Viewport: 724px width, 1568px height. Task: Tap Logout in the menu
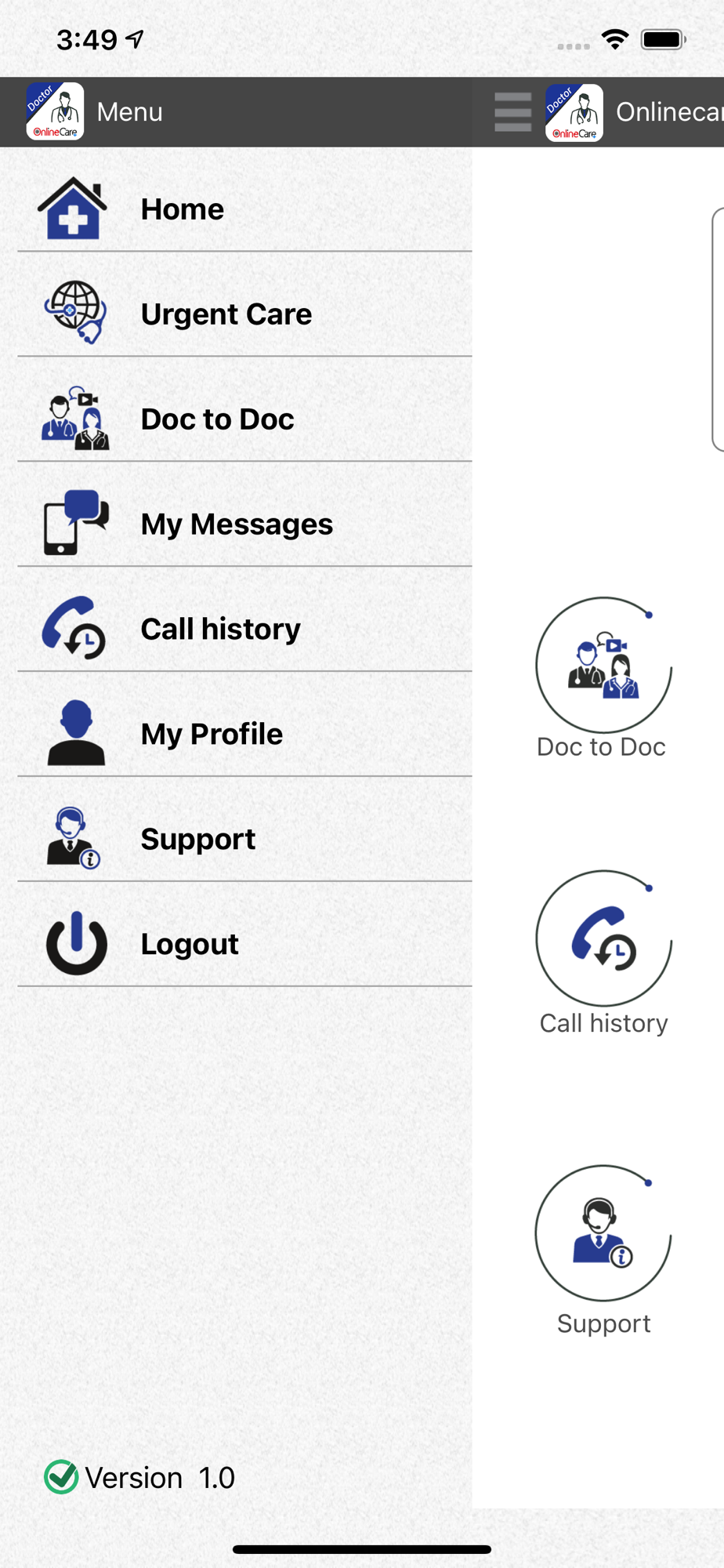pyautogui.click(x=244, y=944)
